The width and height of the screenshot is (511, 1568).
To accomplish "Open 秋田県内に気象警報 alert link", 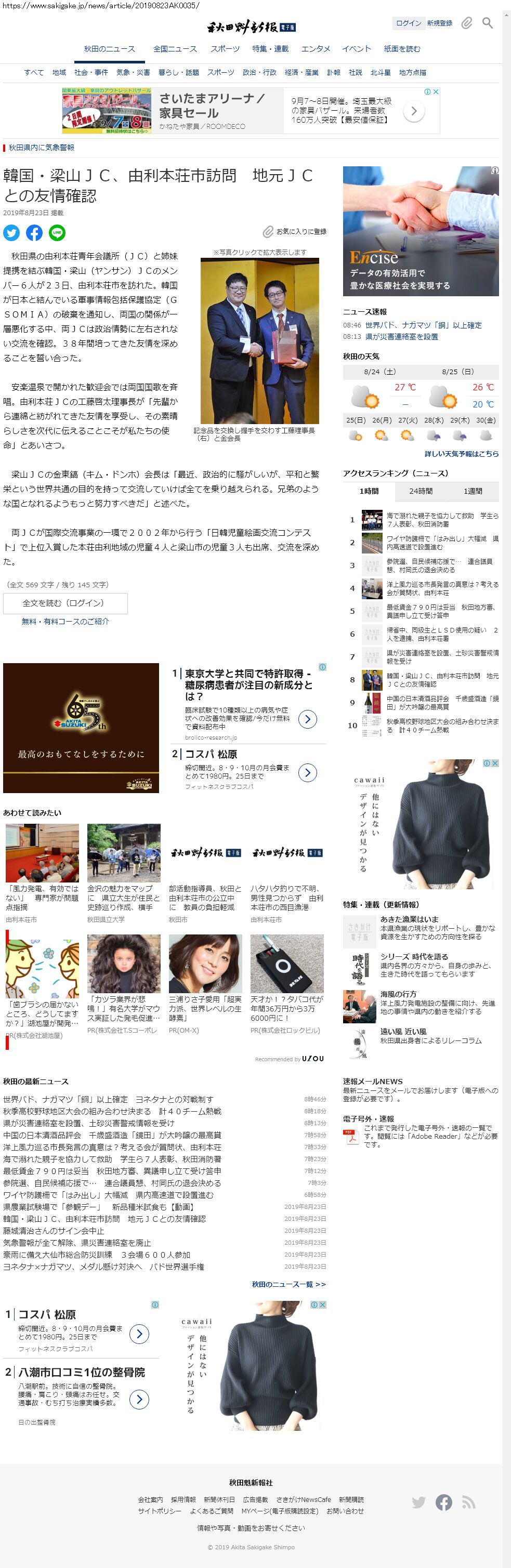I will tap(42, 148).
